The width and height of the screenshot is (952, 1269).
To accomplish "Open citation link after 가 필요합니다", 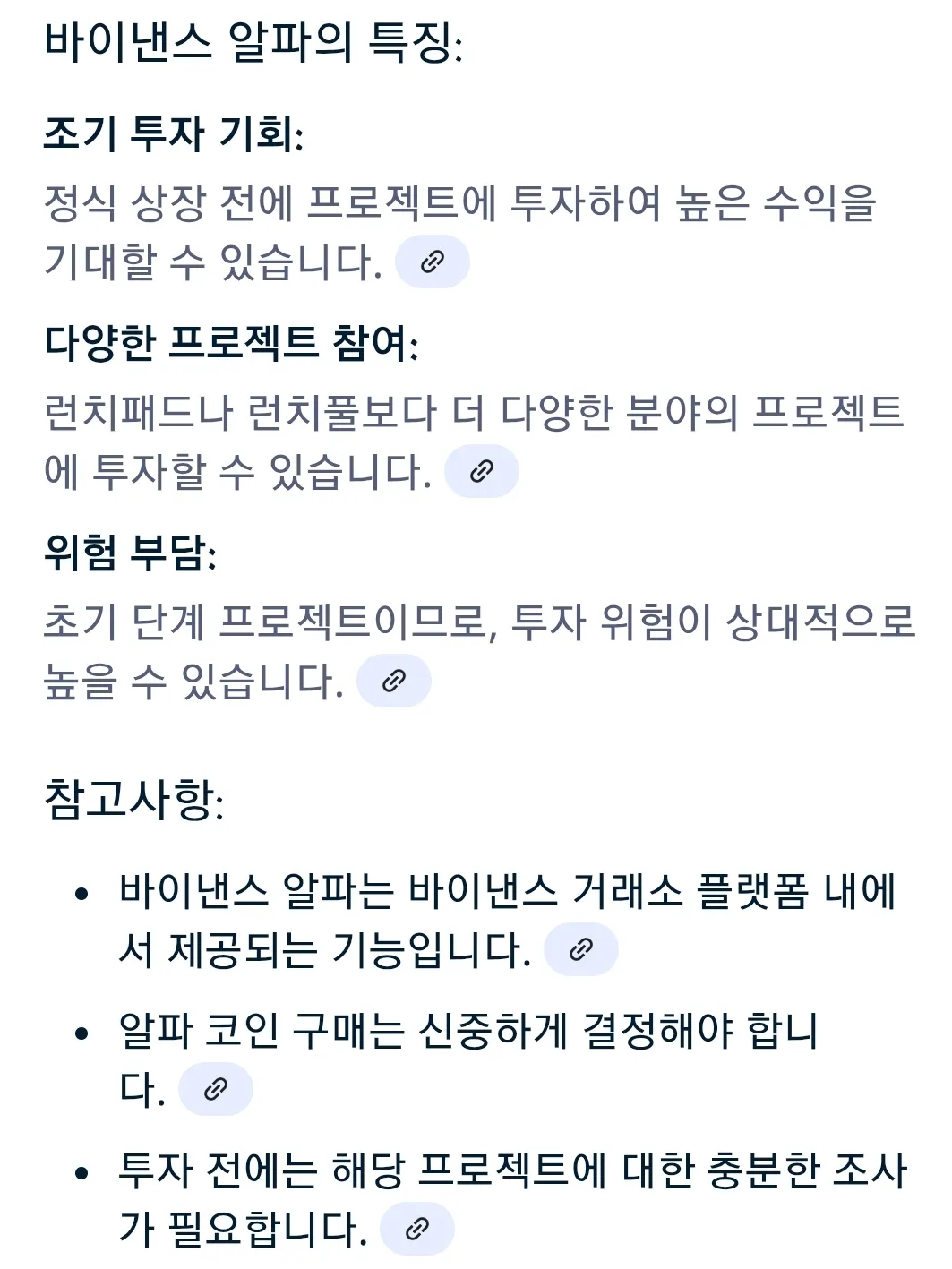I will [417, 1229].
